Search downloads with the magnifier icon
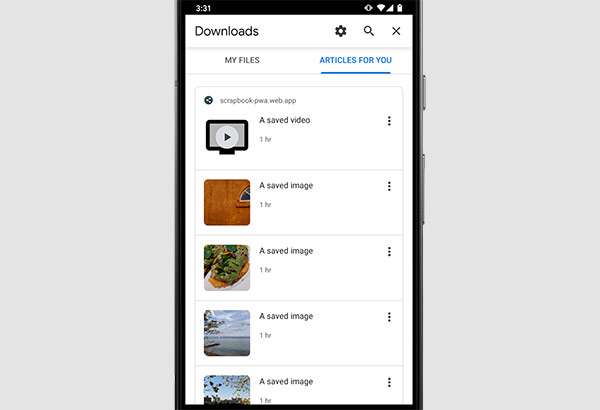 click(x=369, y=31)
